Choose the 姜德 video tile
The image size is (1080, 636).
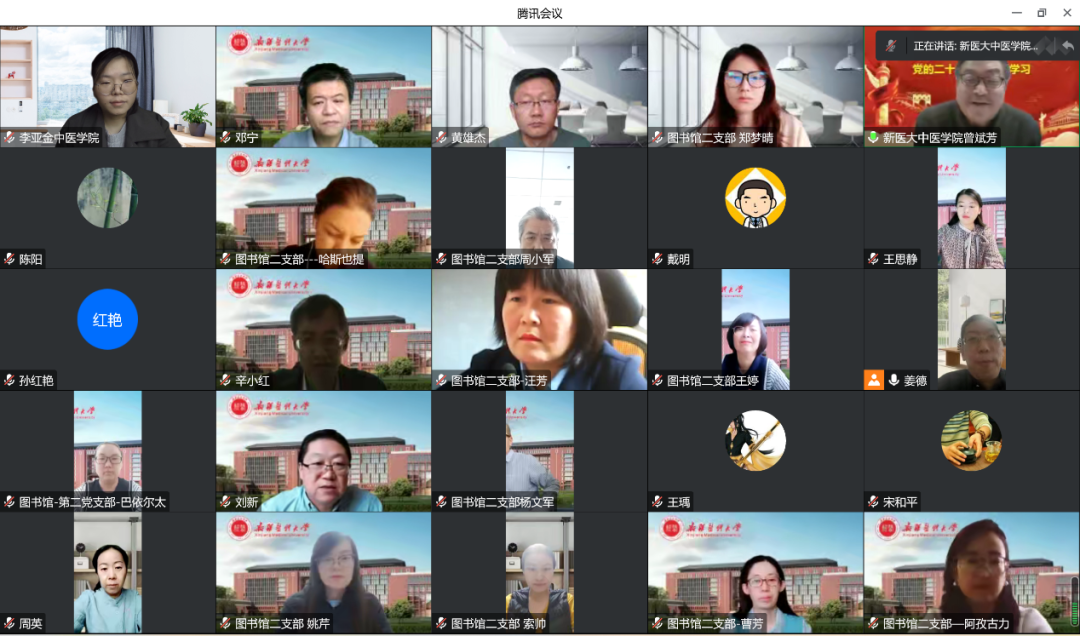pyautogui.click(x=971, y=330)
